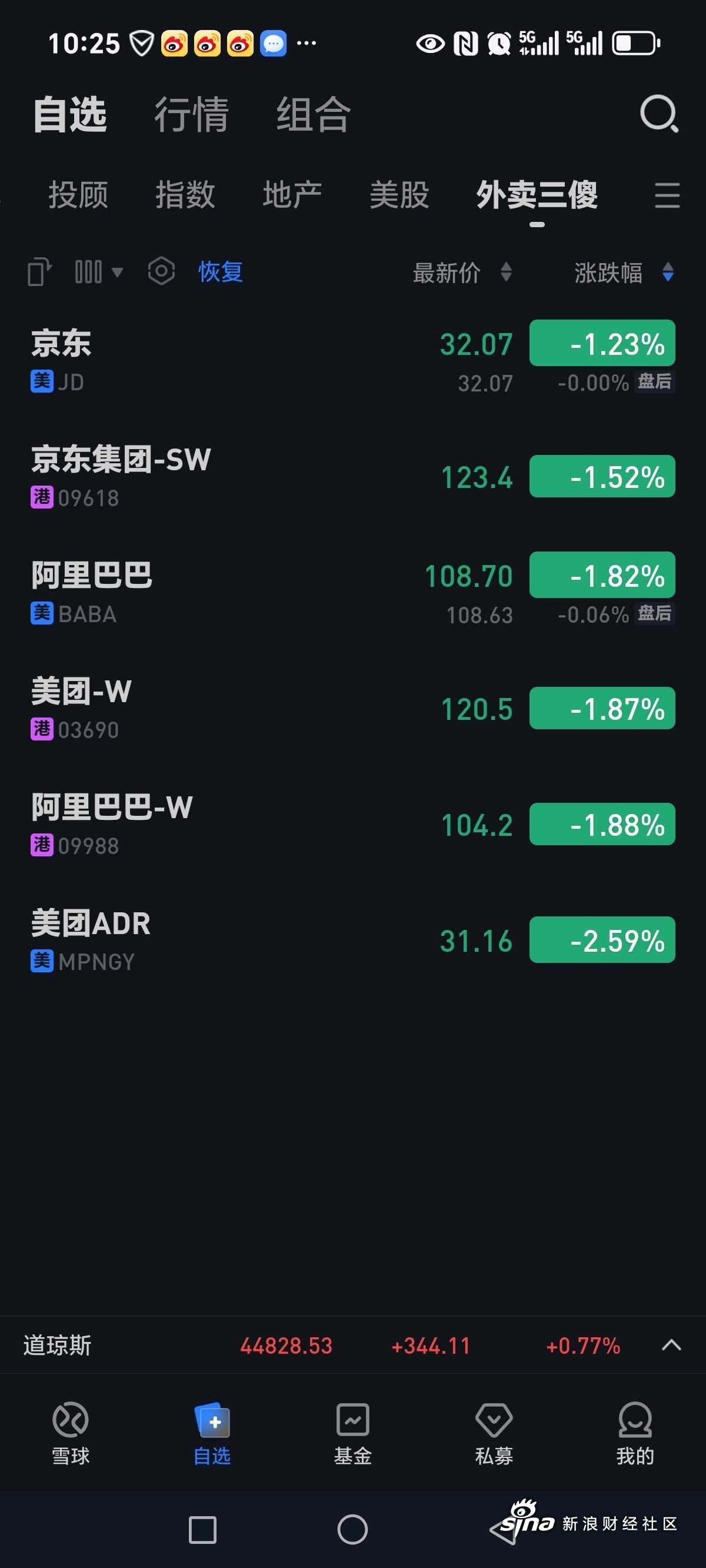The height and width of the screenshot is (1568, 706).
Task: Open the search magnifier icon
Action: click(659, 113)
